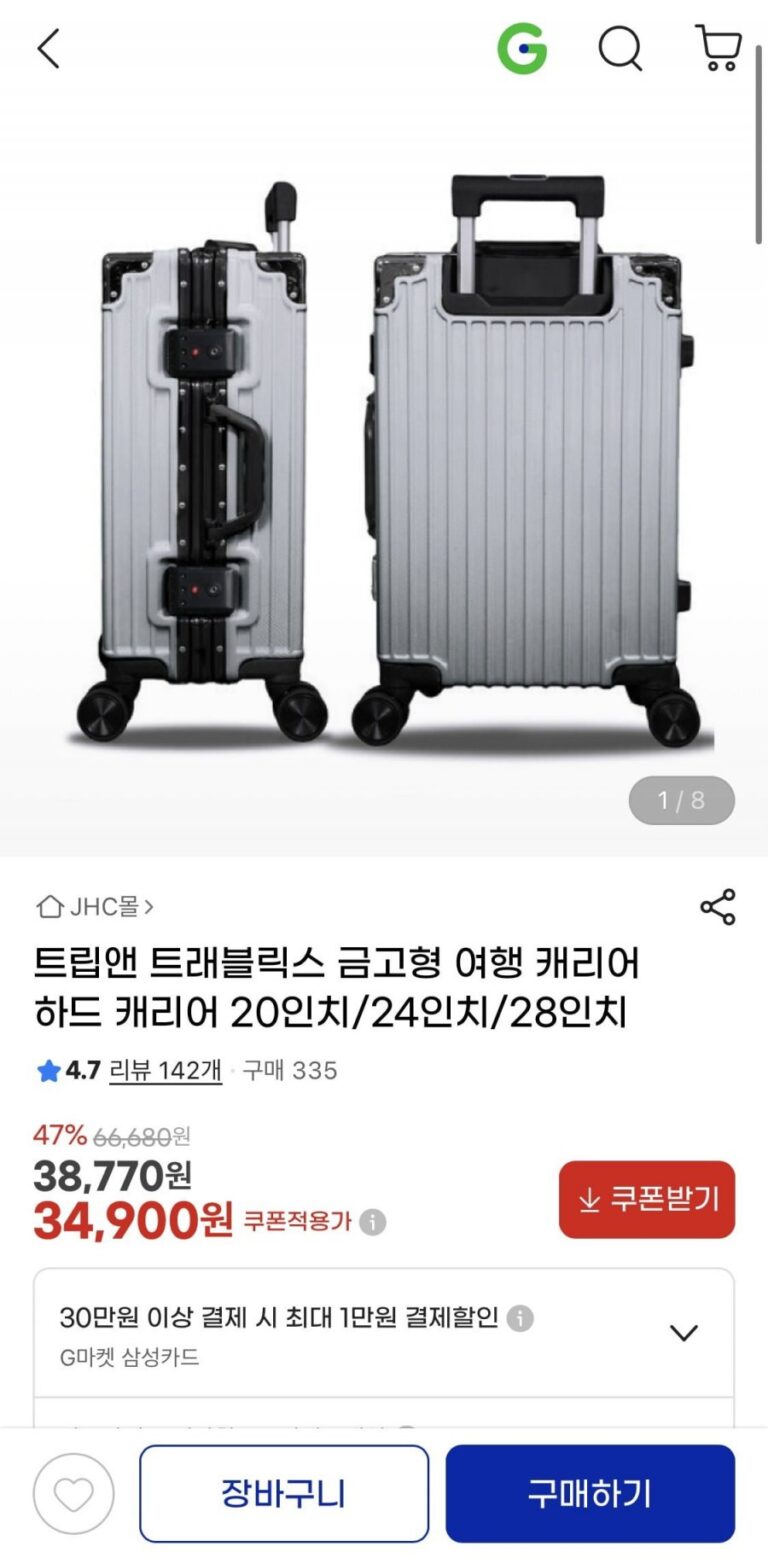Show info for 쿠폰적용가
The image size is (768, 1558).
(x=372, y=1222)
